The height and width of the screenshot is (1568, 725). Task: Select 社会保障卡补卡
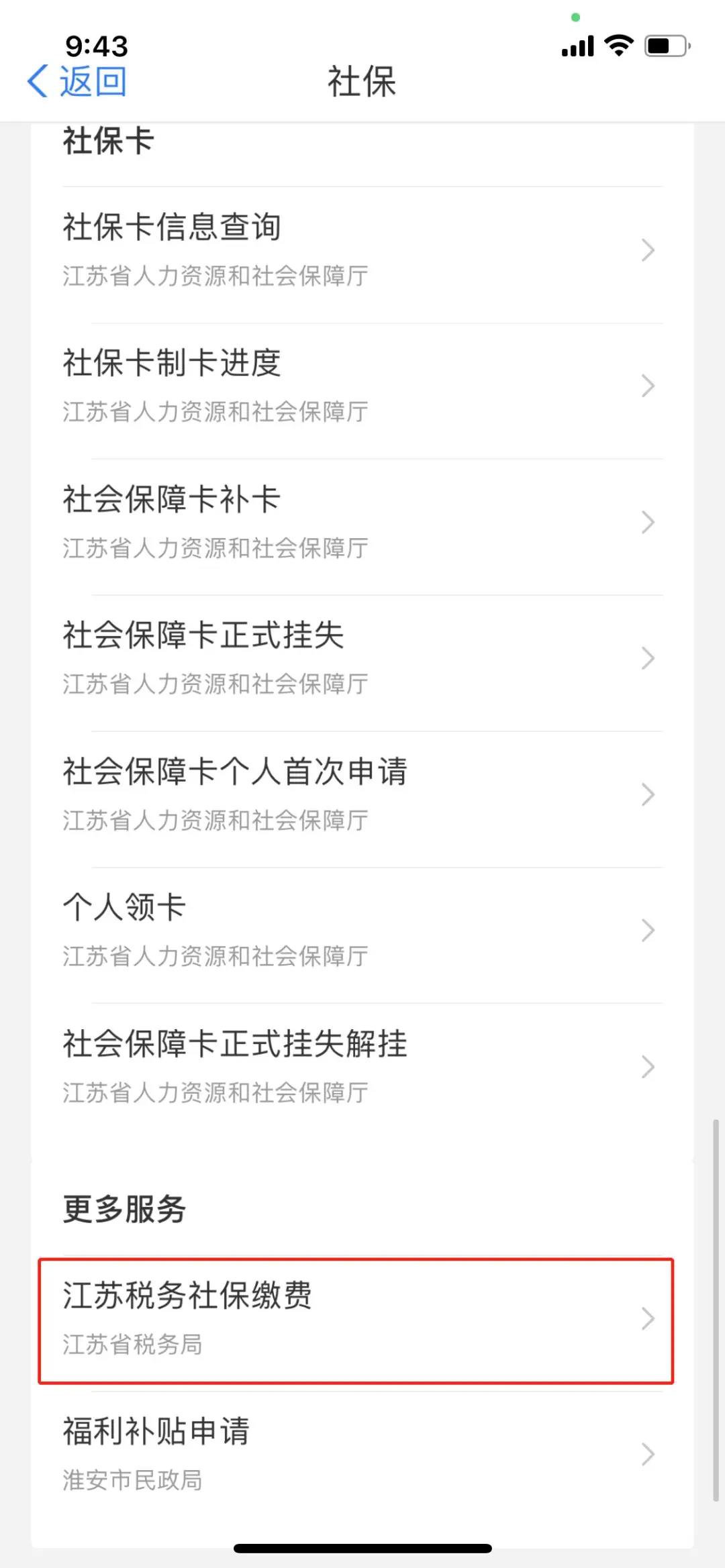tap(361, 522)
